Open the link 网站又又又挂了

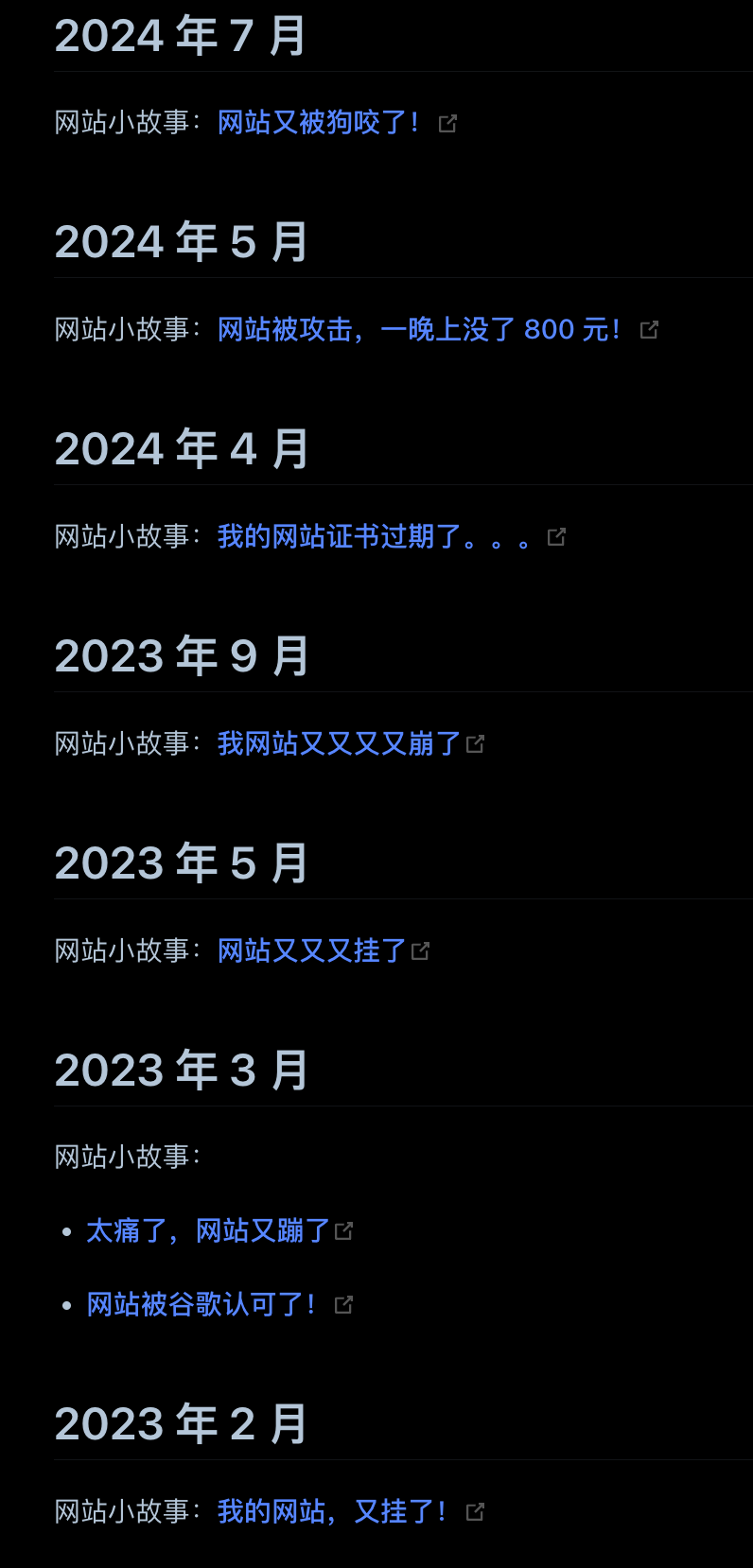click(x=311, y=951)
